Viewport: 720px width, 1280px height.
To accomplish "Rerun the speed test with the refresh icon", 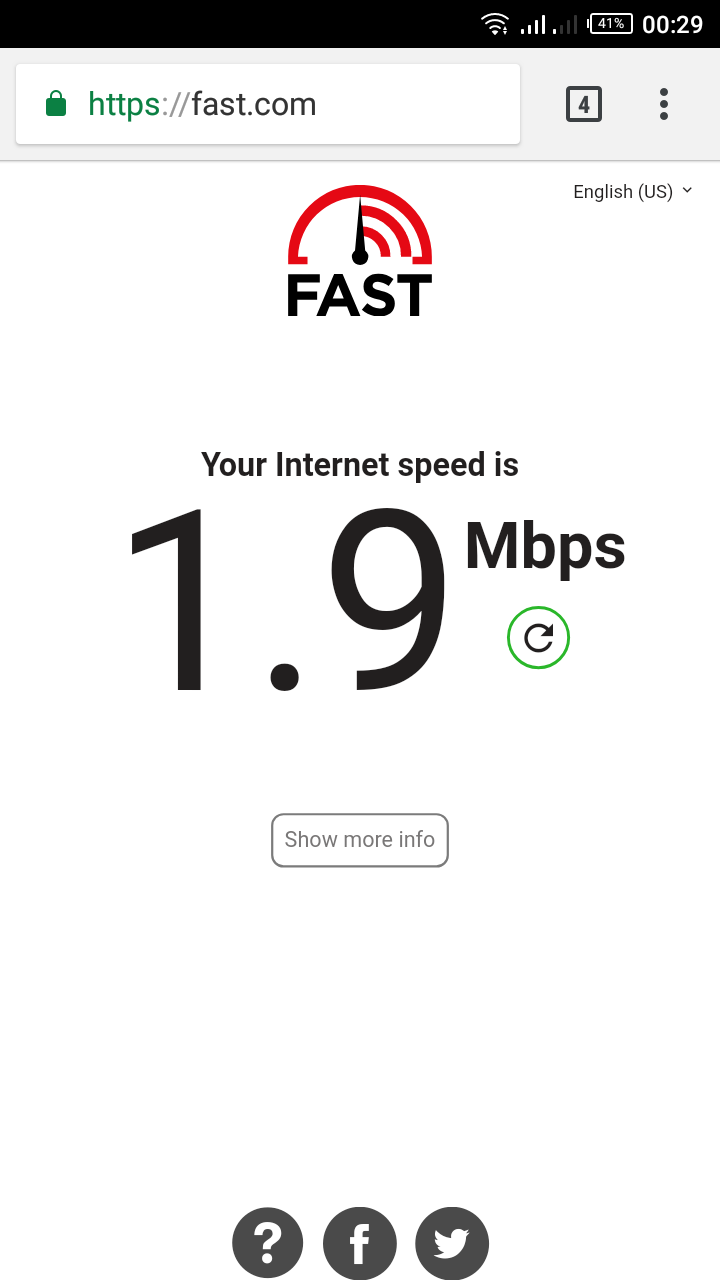I will (x=538, y=637).
